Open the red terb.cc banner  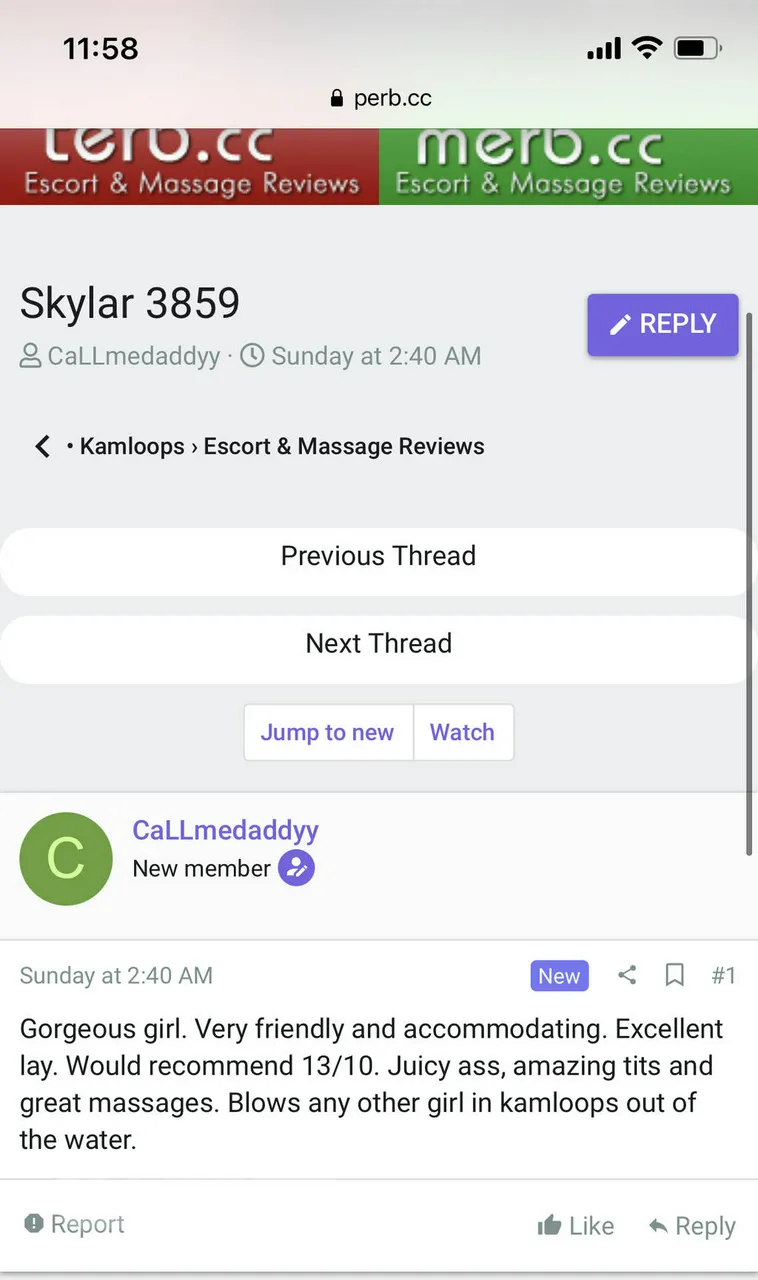[x=189, y=166]
